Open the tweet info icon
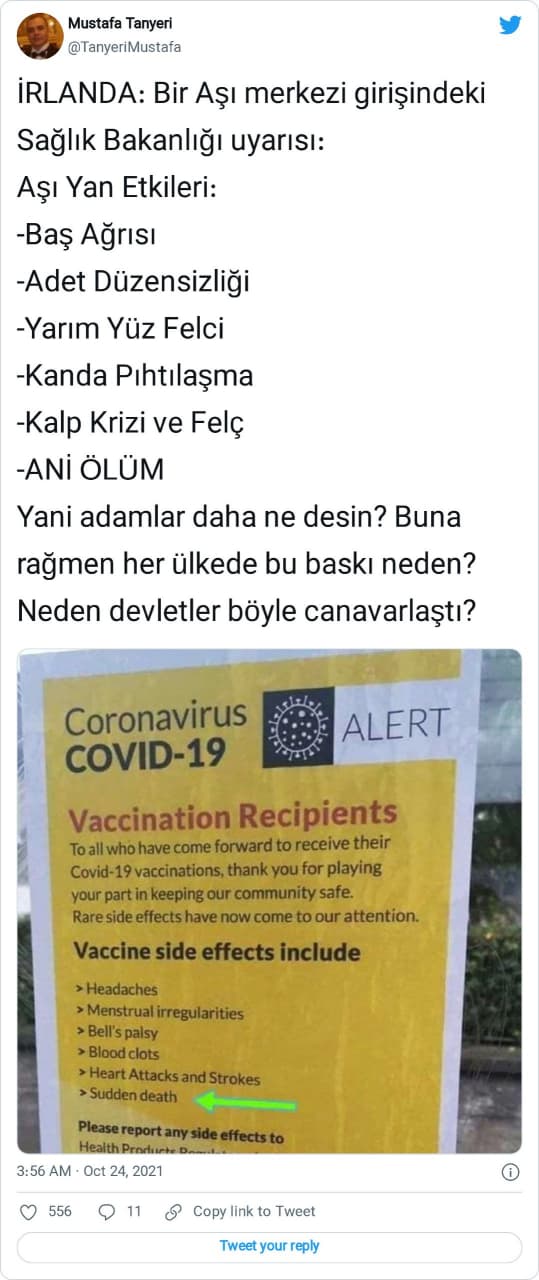The image size is (539, 1280). tap(510, 1171)
